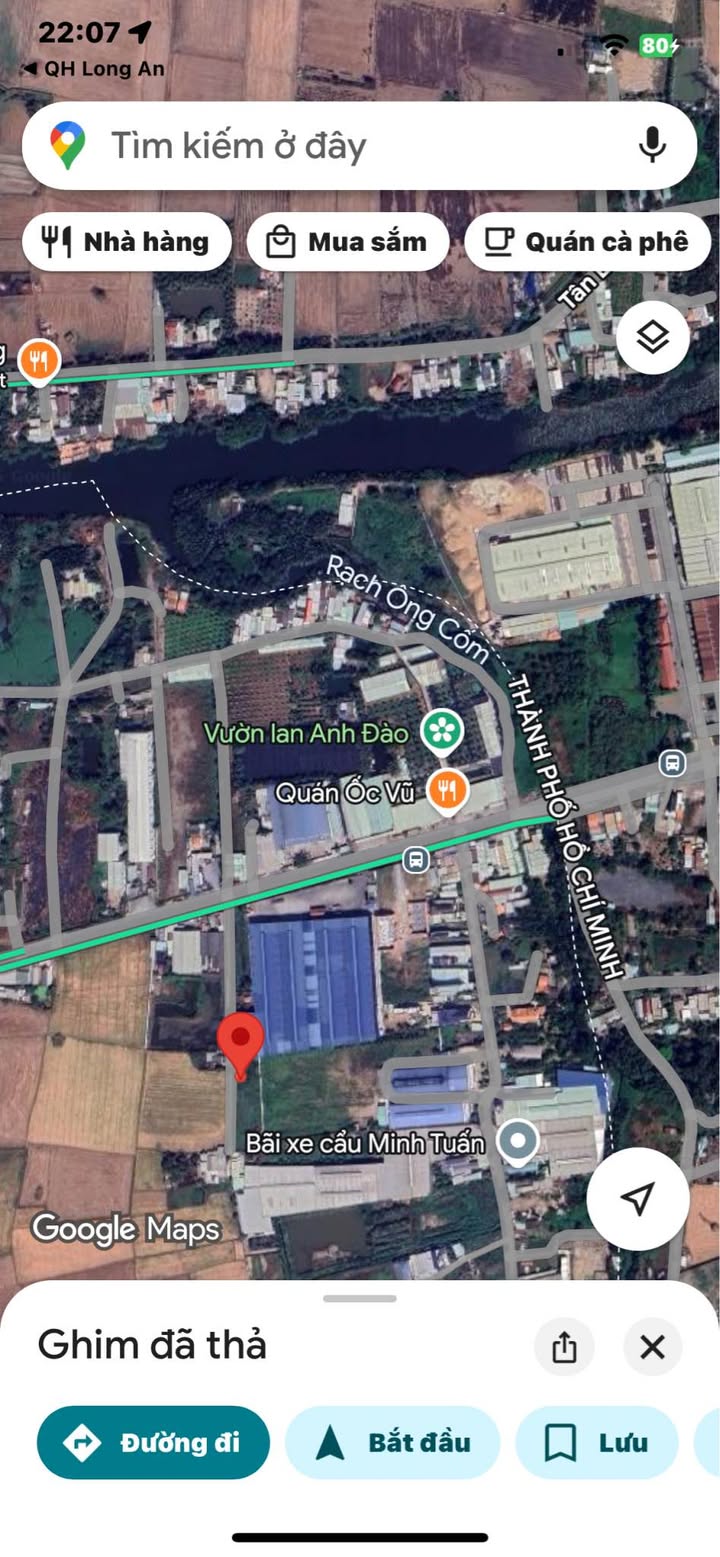Viewport: 720px width, 1557px height.
Task: Filter by the "Mua sắm" chip
Action: pyautogui.click(x=348, y=242)
